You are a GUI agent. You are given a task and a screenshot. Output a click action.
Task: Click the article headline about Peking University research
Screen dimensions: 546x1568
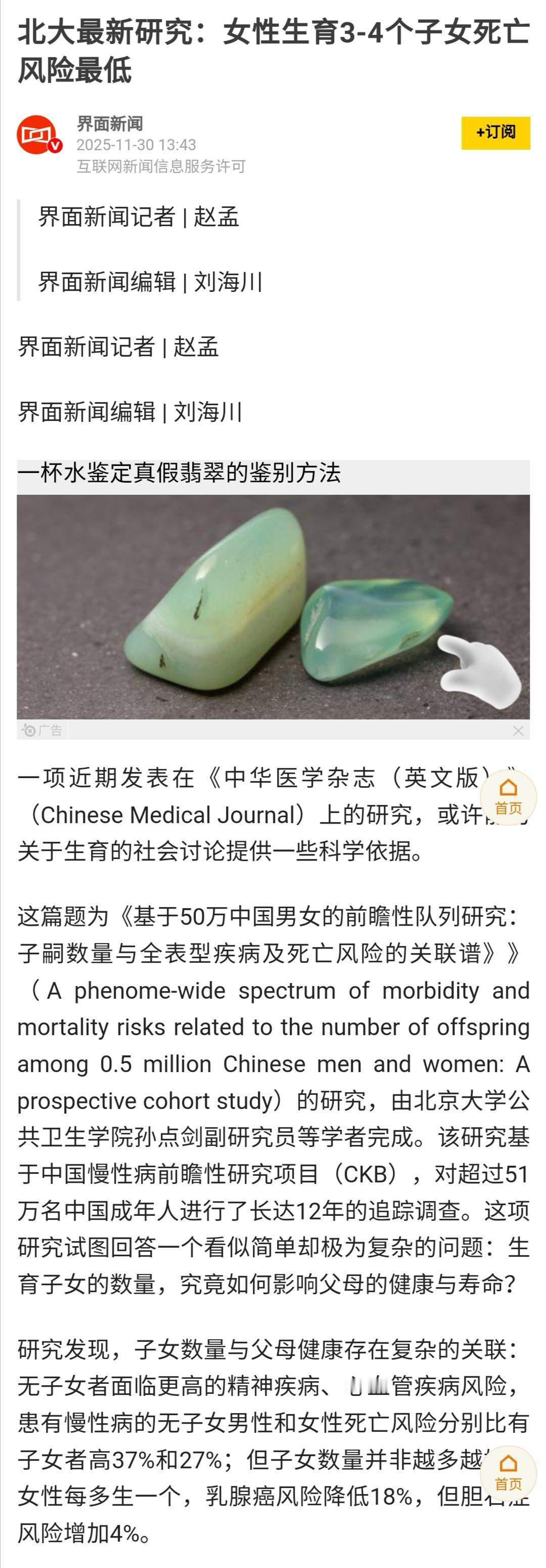(x=273, y=52)
